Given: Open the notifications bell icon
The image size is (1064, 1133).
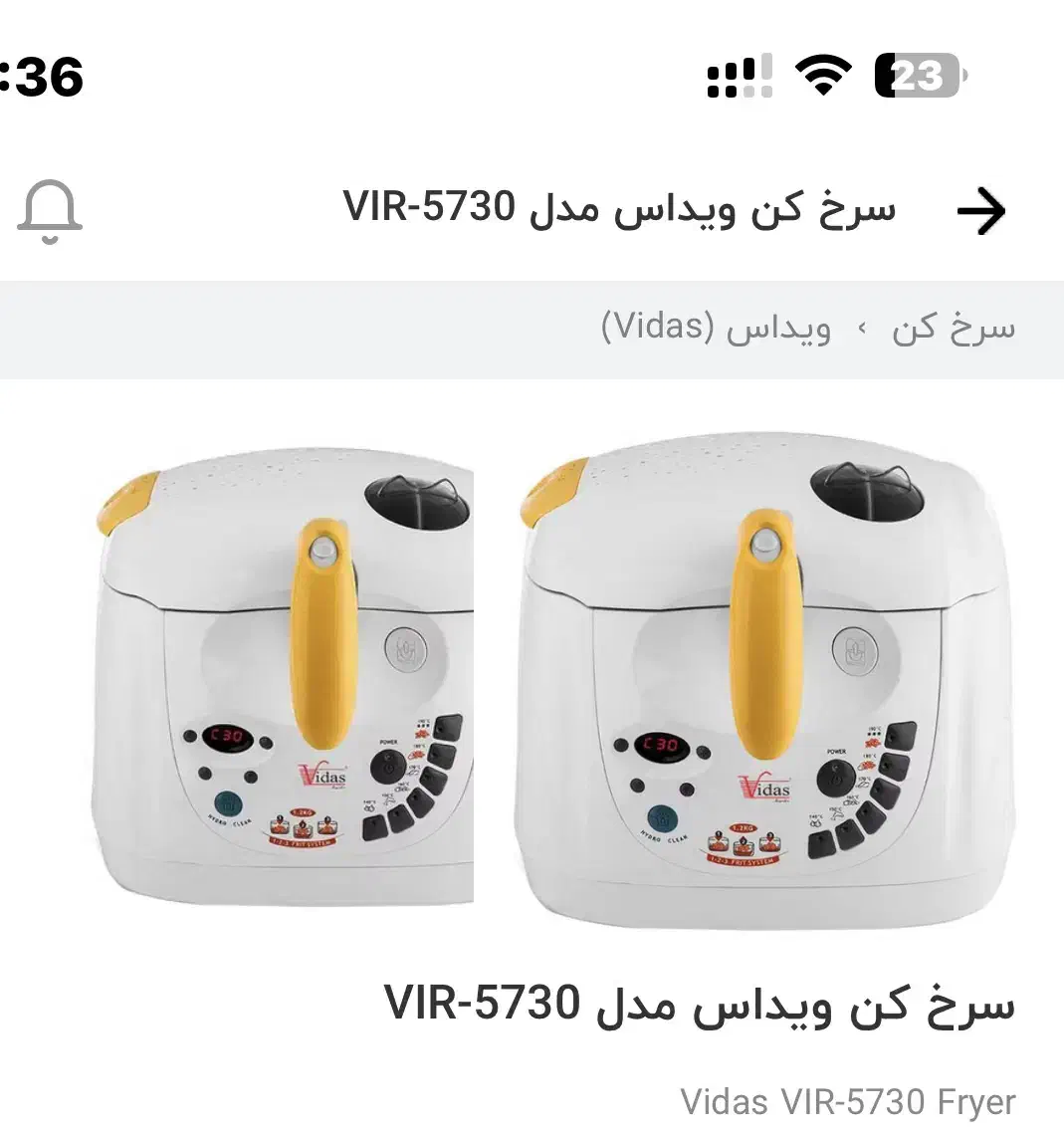Looking at the screenshot, I should coord(48,209).
